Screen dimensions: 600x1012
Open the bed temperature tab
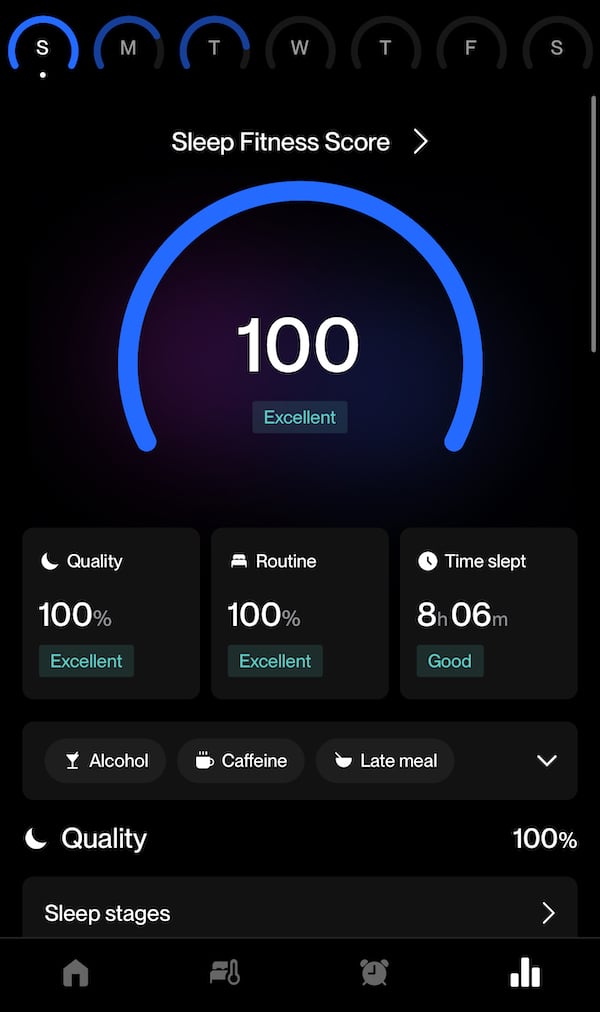225,973
